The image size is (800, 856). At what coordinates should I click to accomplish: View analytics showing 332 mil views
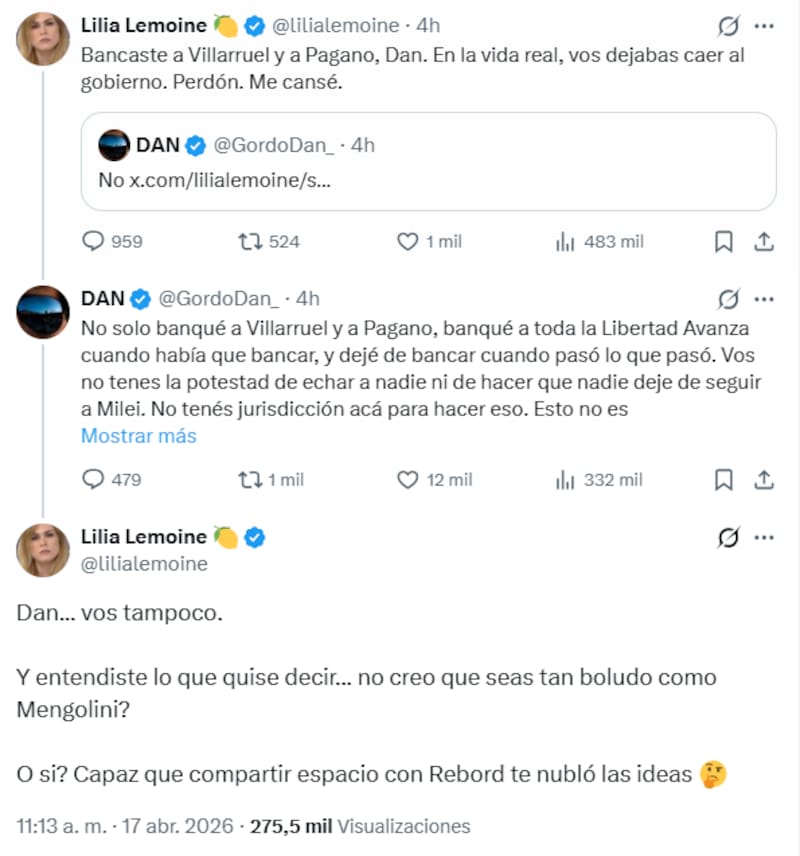(x=565, y=480)
